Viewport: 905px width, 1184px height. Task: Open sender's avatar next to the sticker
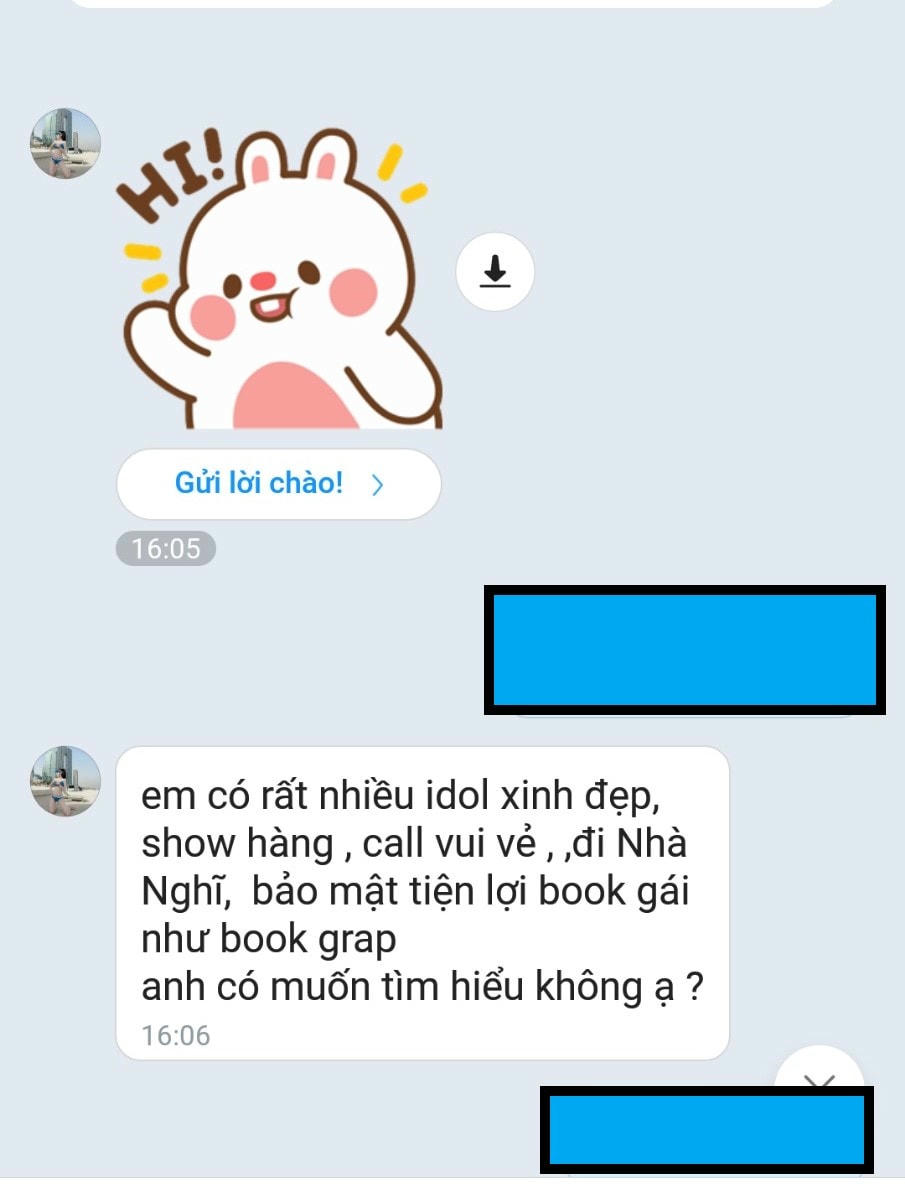click(66, 144)
